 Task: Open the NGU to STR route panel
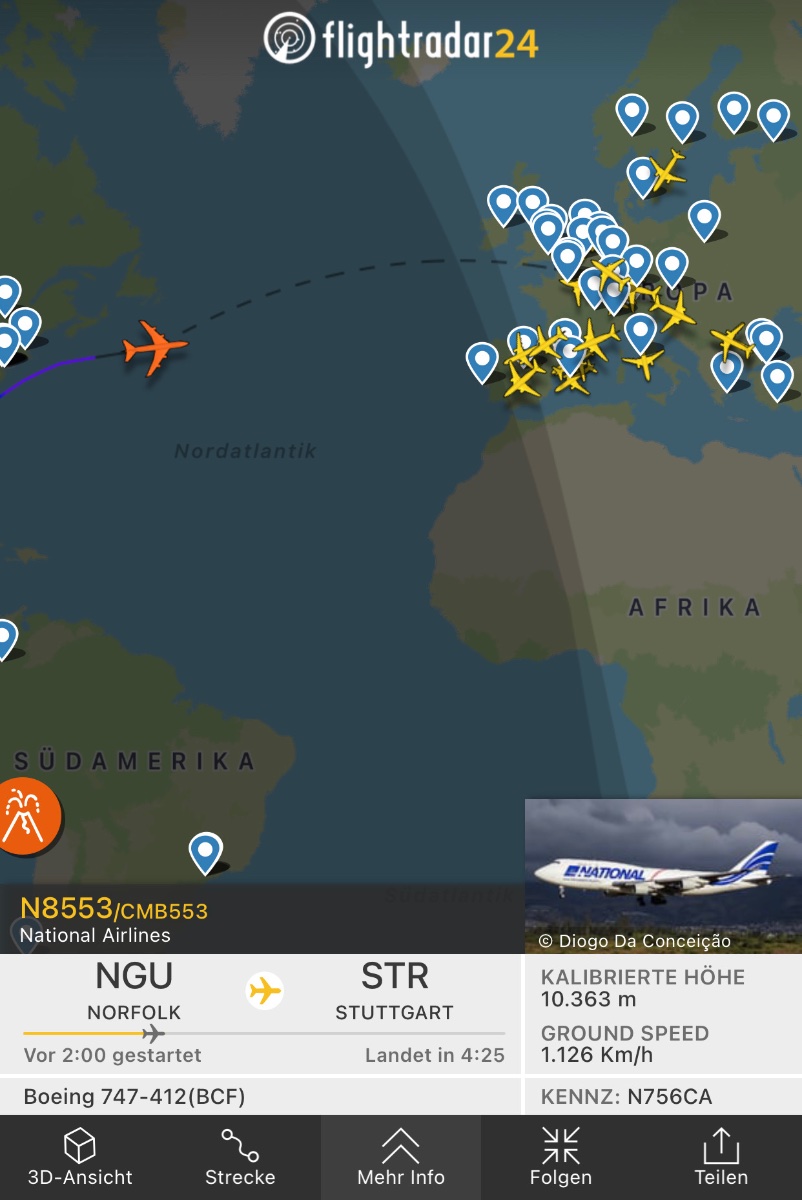click(x=262, y=1012)
